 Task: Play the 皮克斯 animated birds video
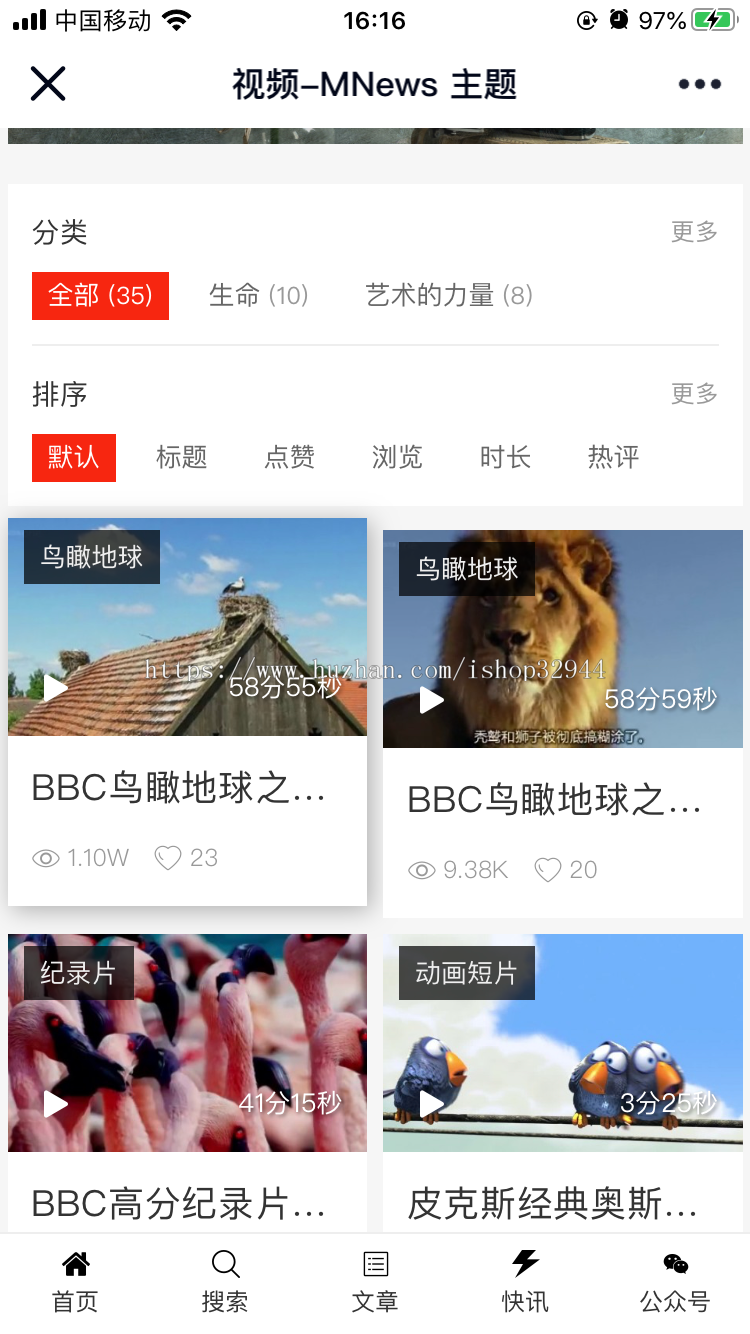tap(432, 1104)
